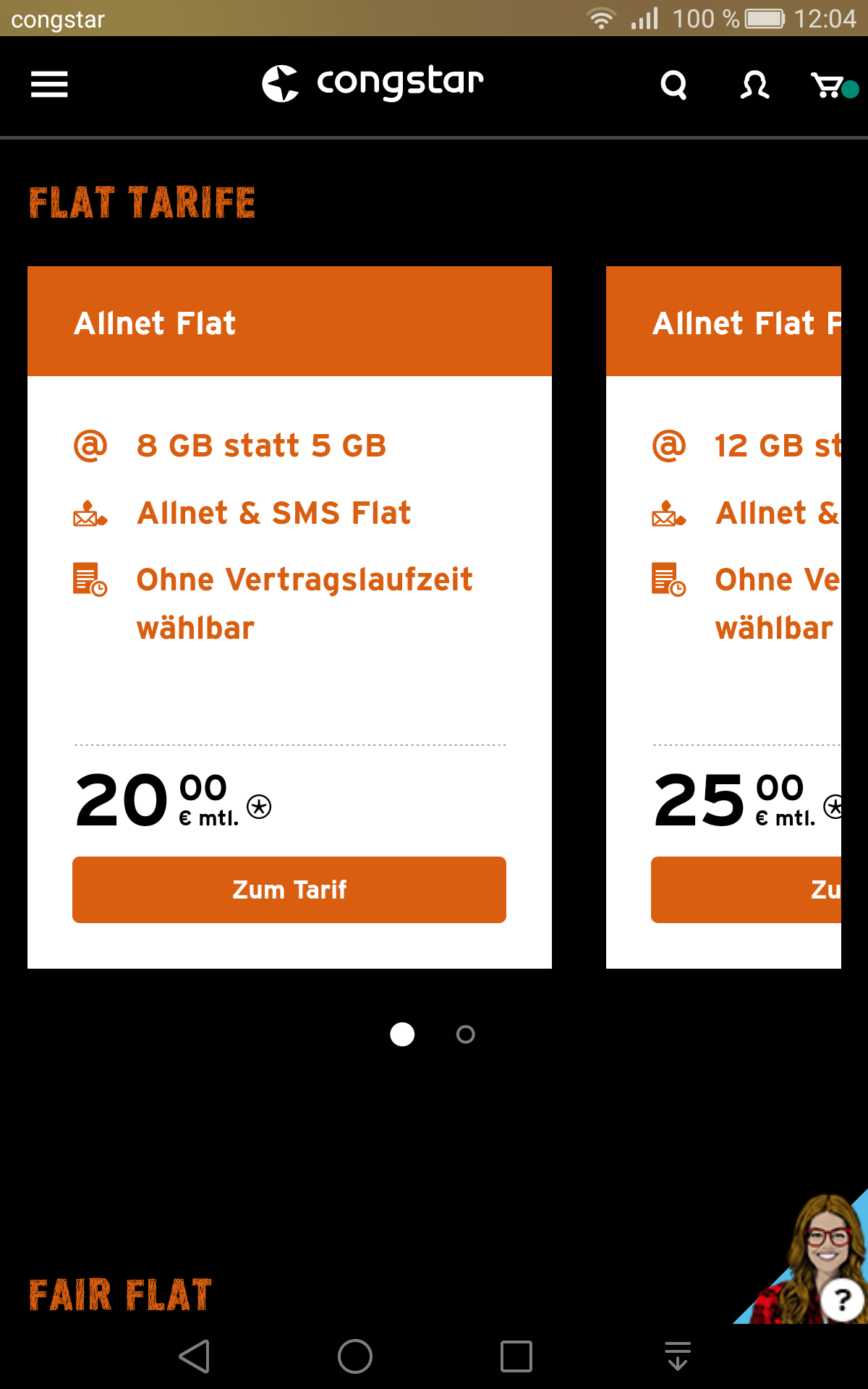Tap the congstar logo to go home
Viewport: 868px width, 1389px height.
373,83
